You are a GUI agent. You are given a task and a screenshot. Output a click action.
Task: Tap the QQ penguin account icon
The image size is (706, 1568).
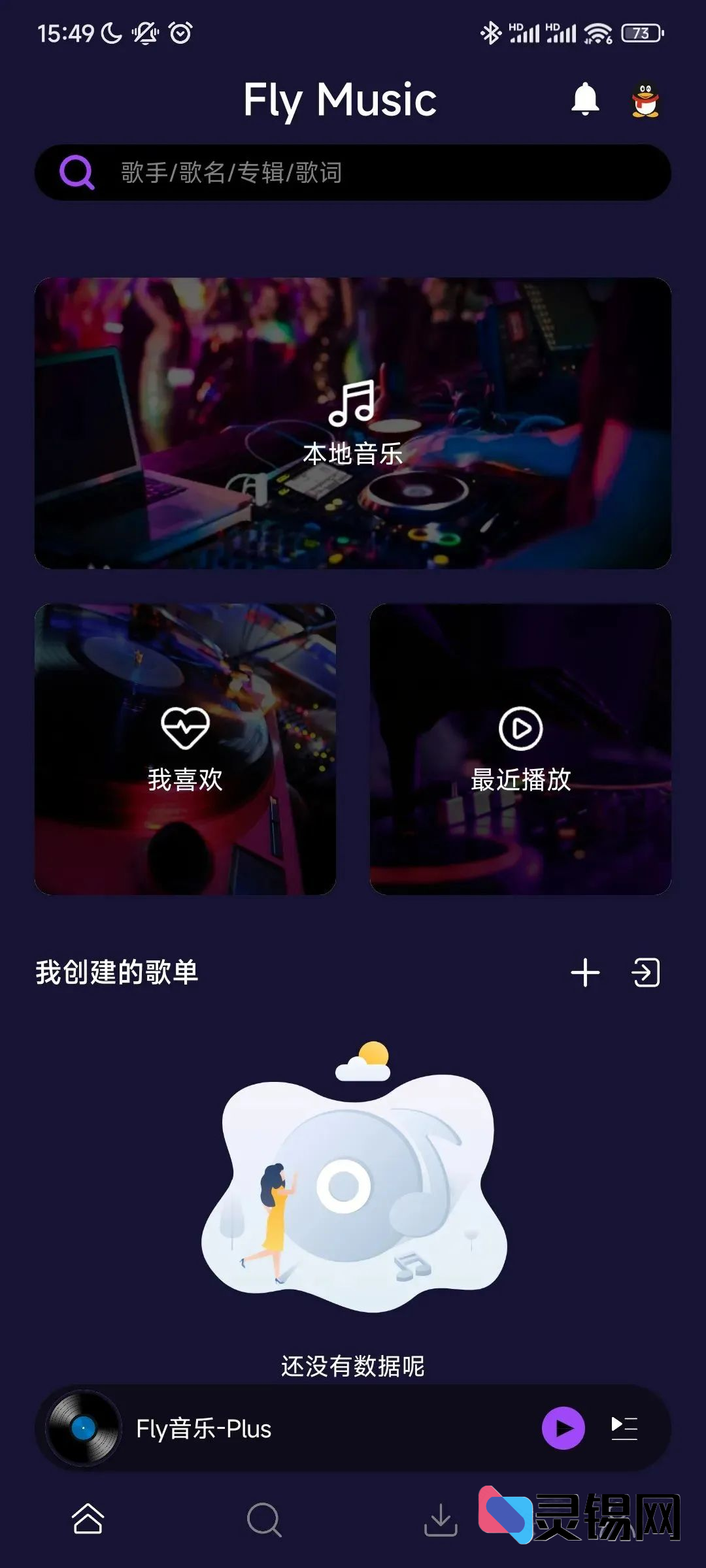[644, 99]
